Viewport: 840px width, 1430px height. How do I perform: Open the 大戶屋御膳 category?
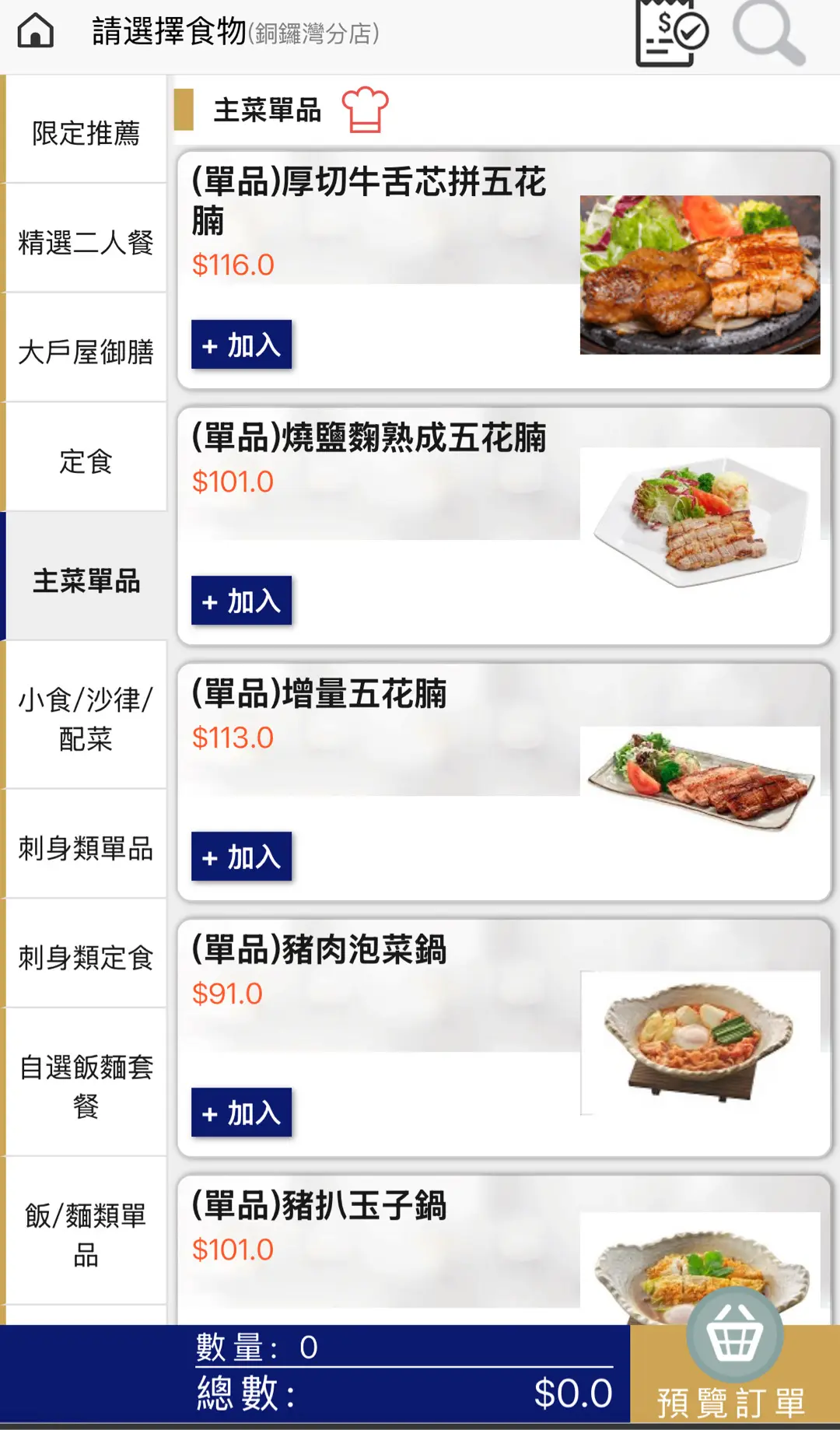86,351
